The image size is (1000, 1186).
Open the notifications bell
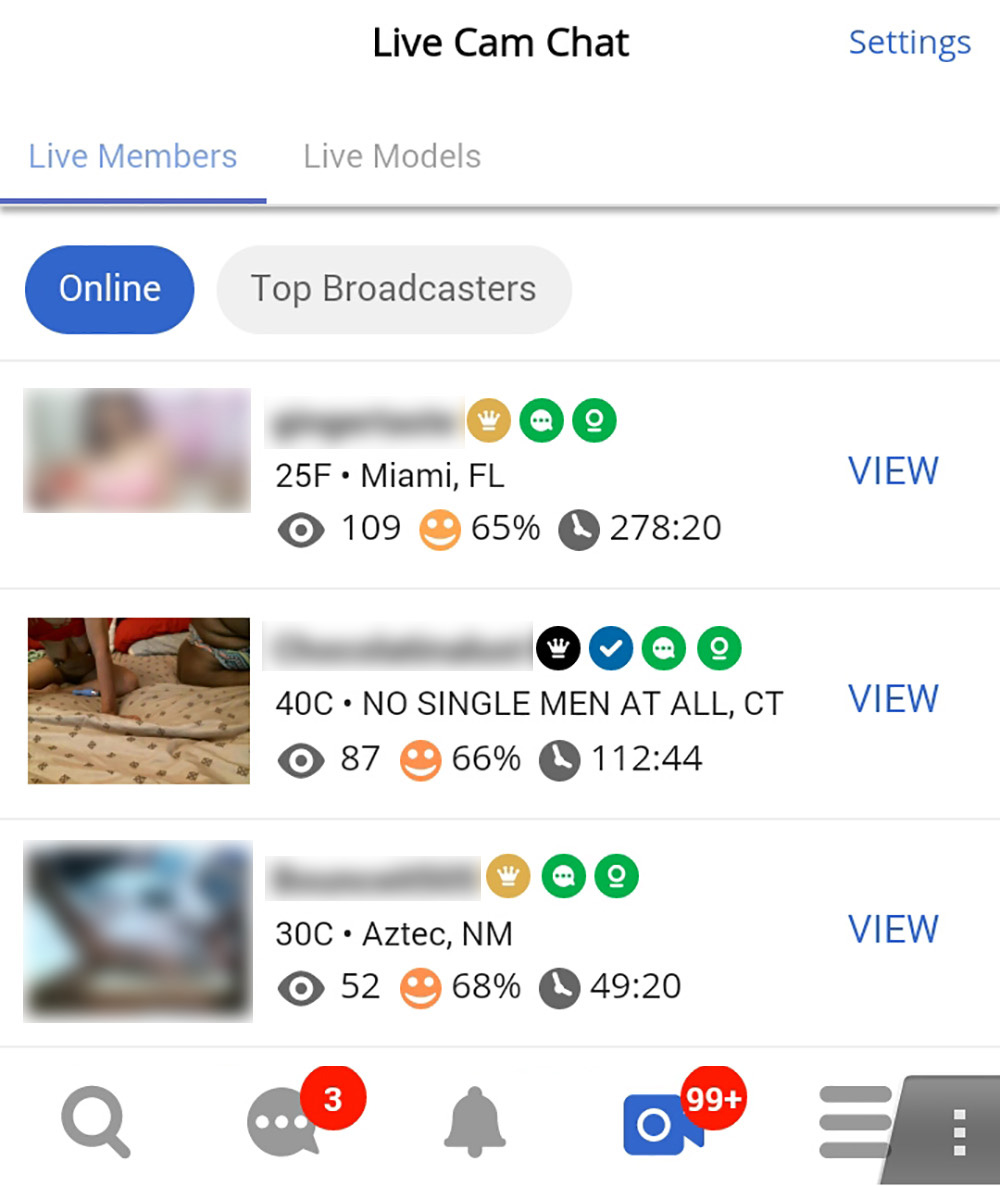(473, 1122)
